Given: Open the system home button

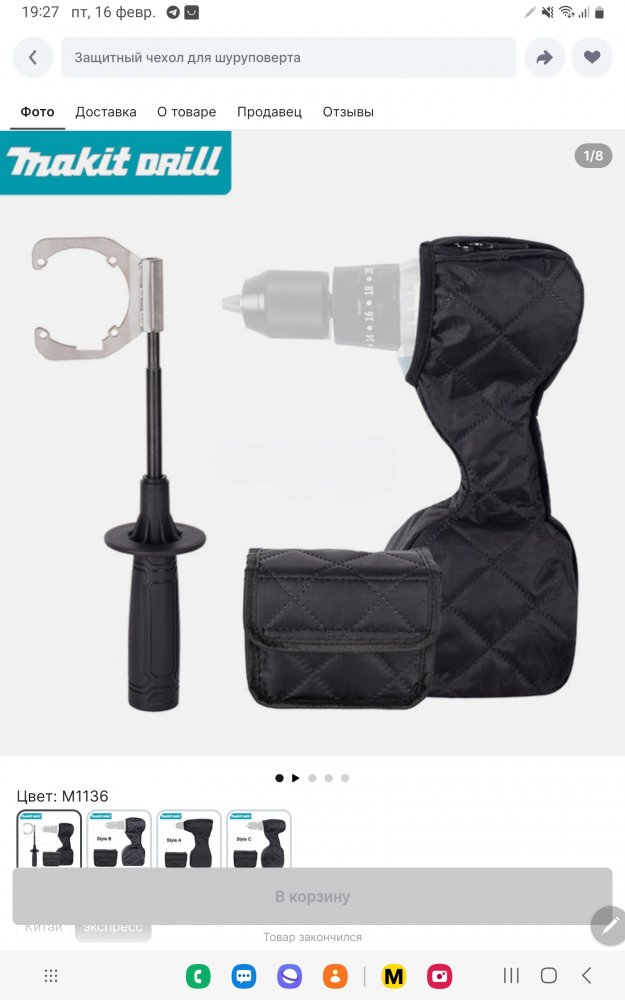Looking at the screenshot, I should [548, 975].
